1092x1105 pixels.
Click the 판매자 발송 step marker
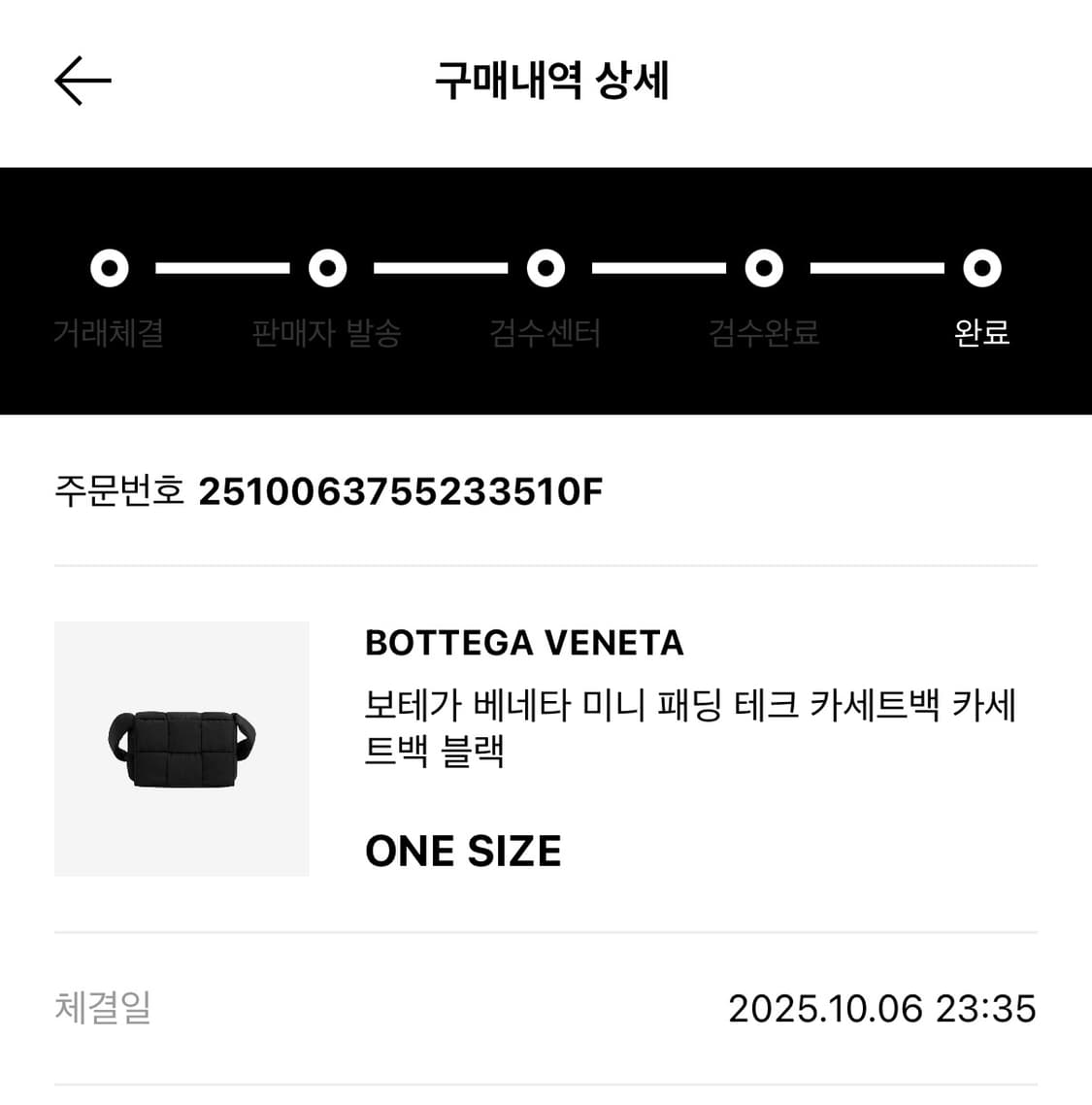coord(328,269)
